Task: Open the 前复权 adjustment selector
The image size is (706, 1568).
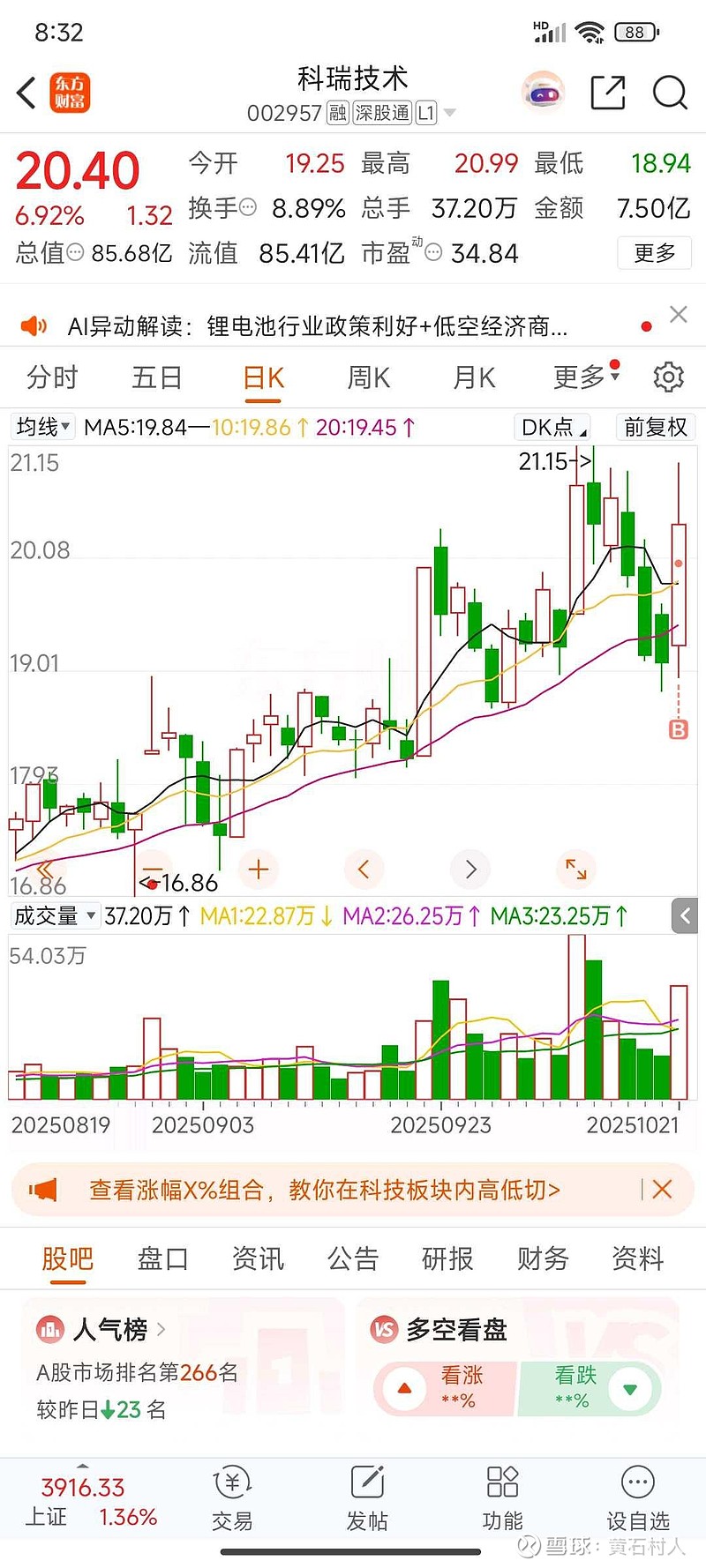Action: 655,428
